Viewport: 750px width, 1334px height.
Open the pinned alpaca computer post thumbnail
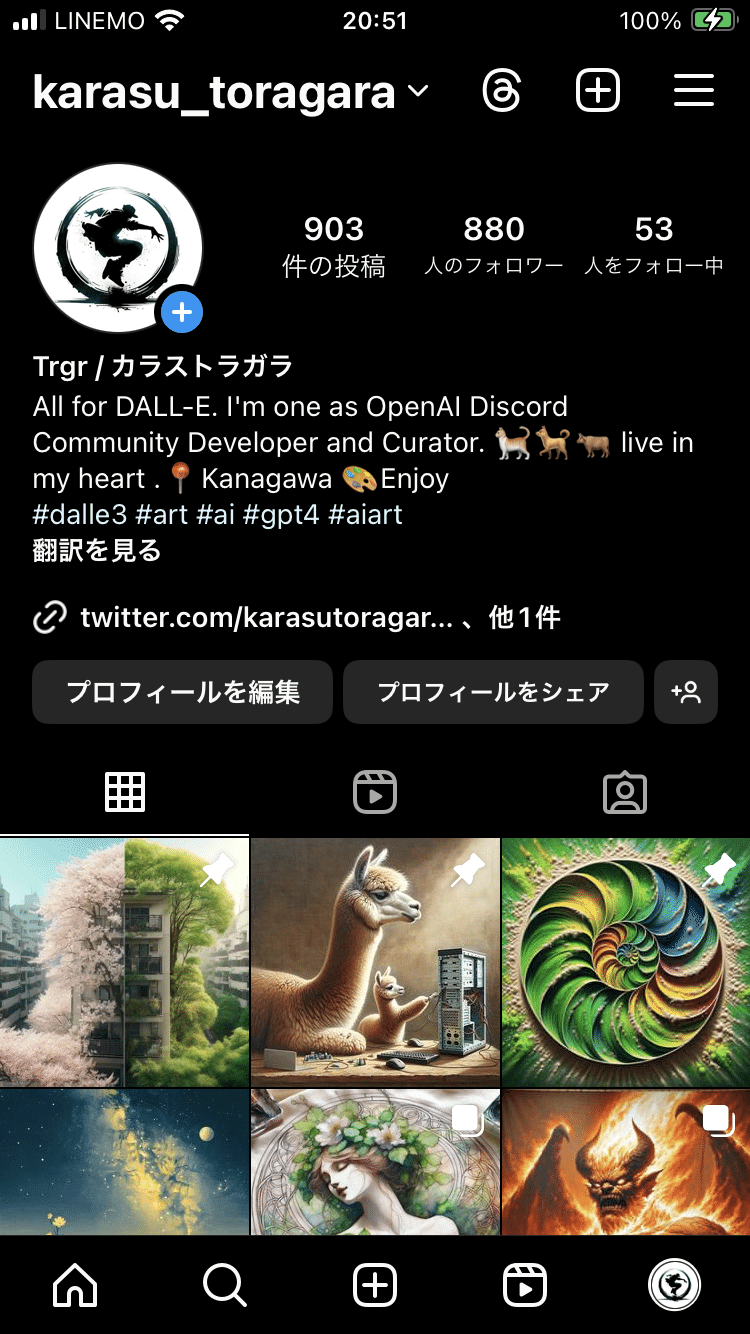375,960
